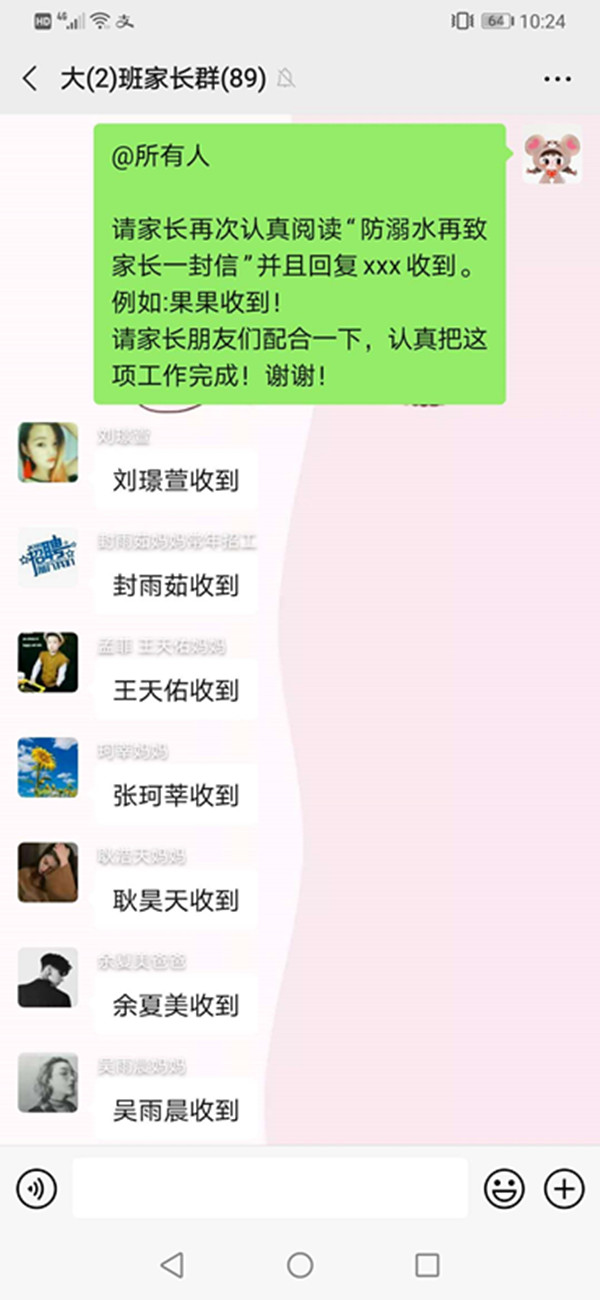Open the avatar next to 耿昊天收到
This screenshot has height=1300, width=600.
pyautogui.click(x=48, y=872)
